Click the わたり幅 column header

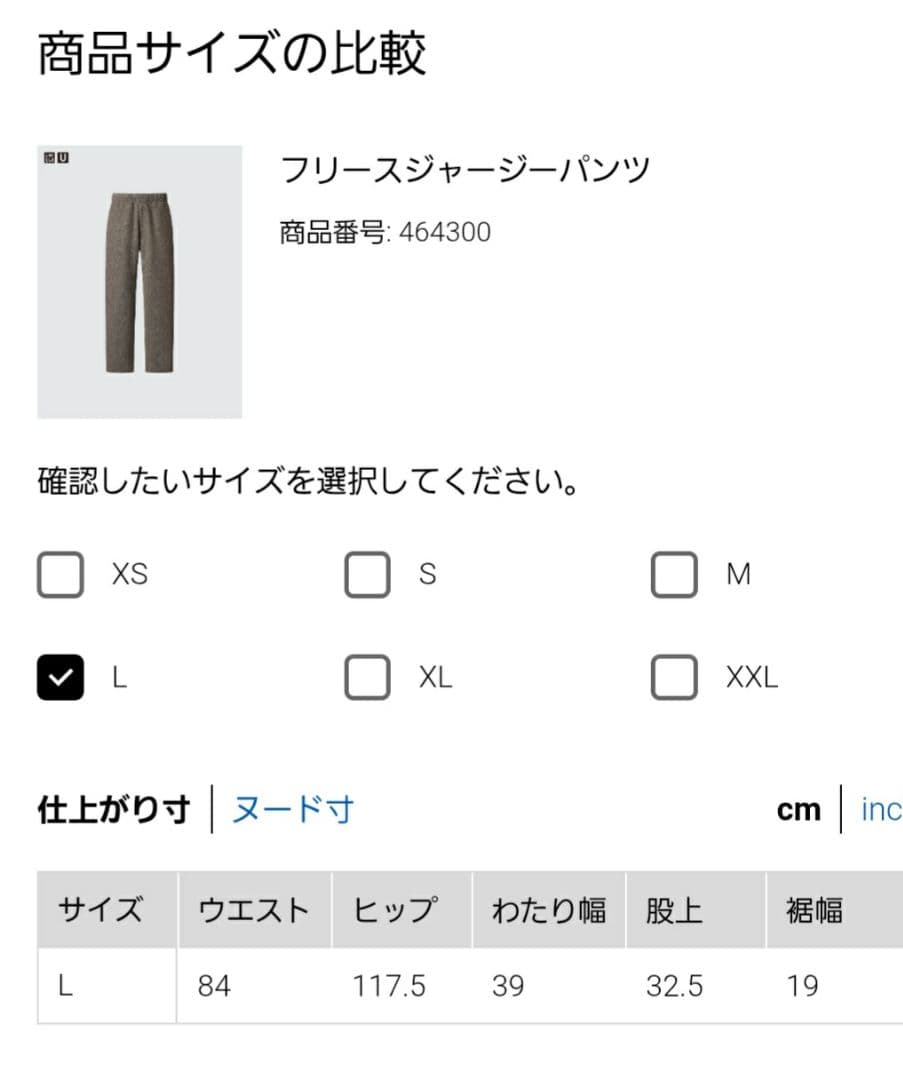pos(549,910)
